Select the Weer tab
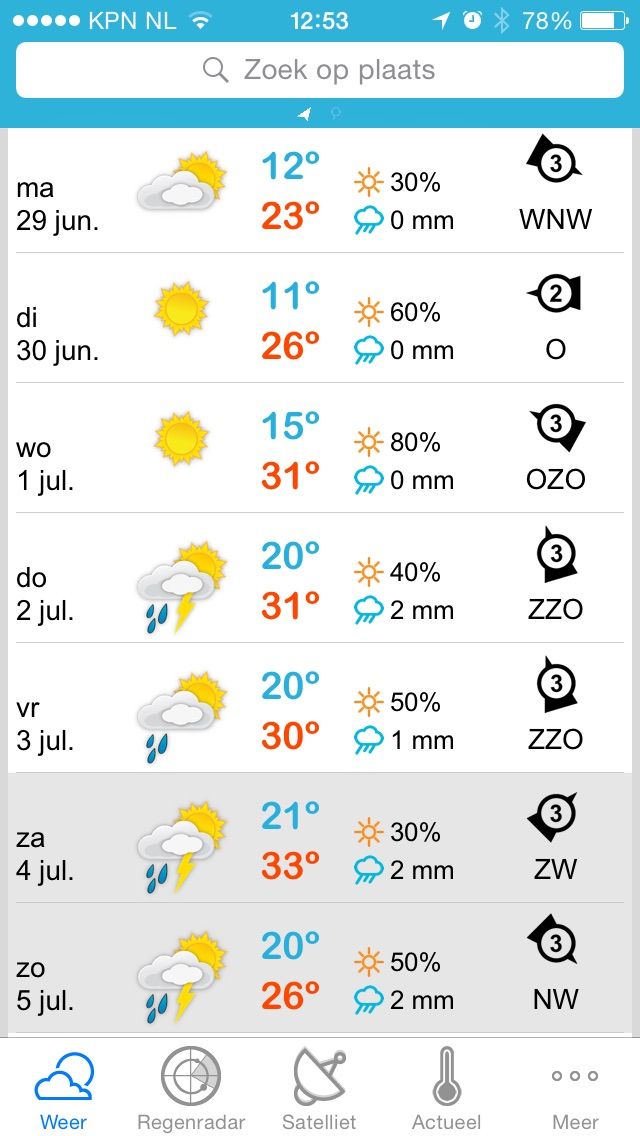This screenshot has width=640, height=1136. (x=64, y=1089)
